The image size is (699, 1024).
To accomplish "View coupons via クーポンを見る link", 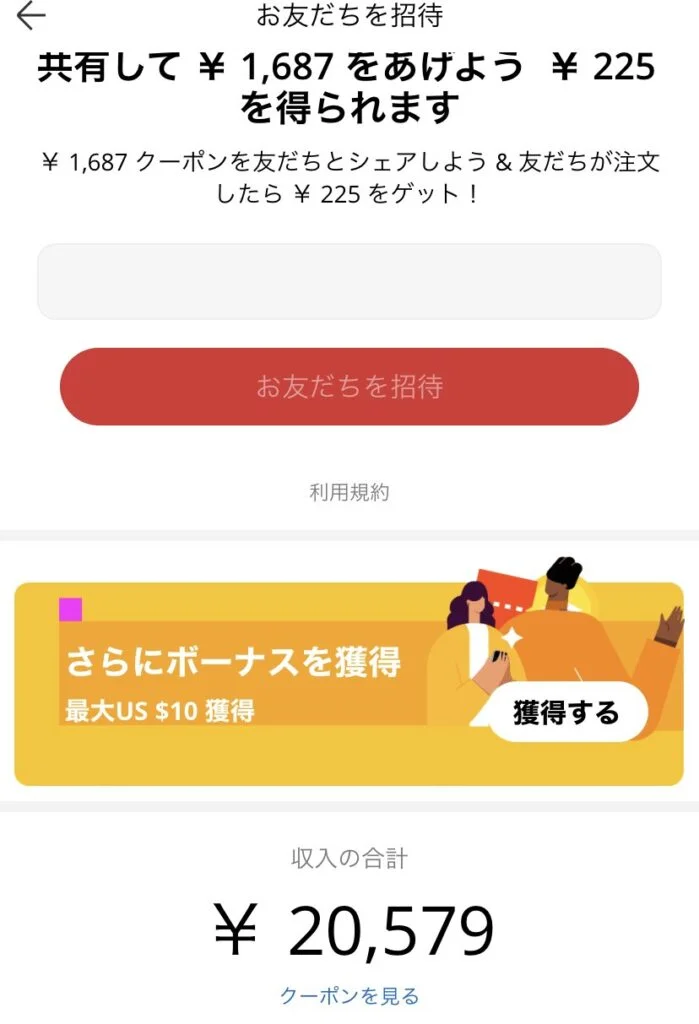I will (x=349, y=996).
